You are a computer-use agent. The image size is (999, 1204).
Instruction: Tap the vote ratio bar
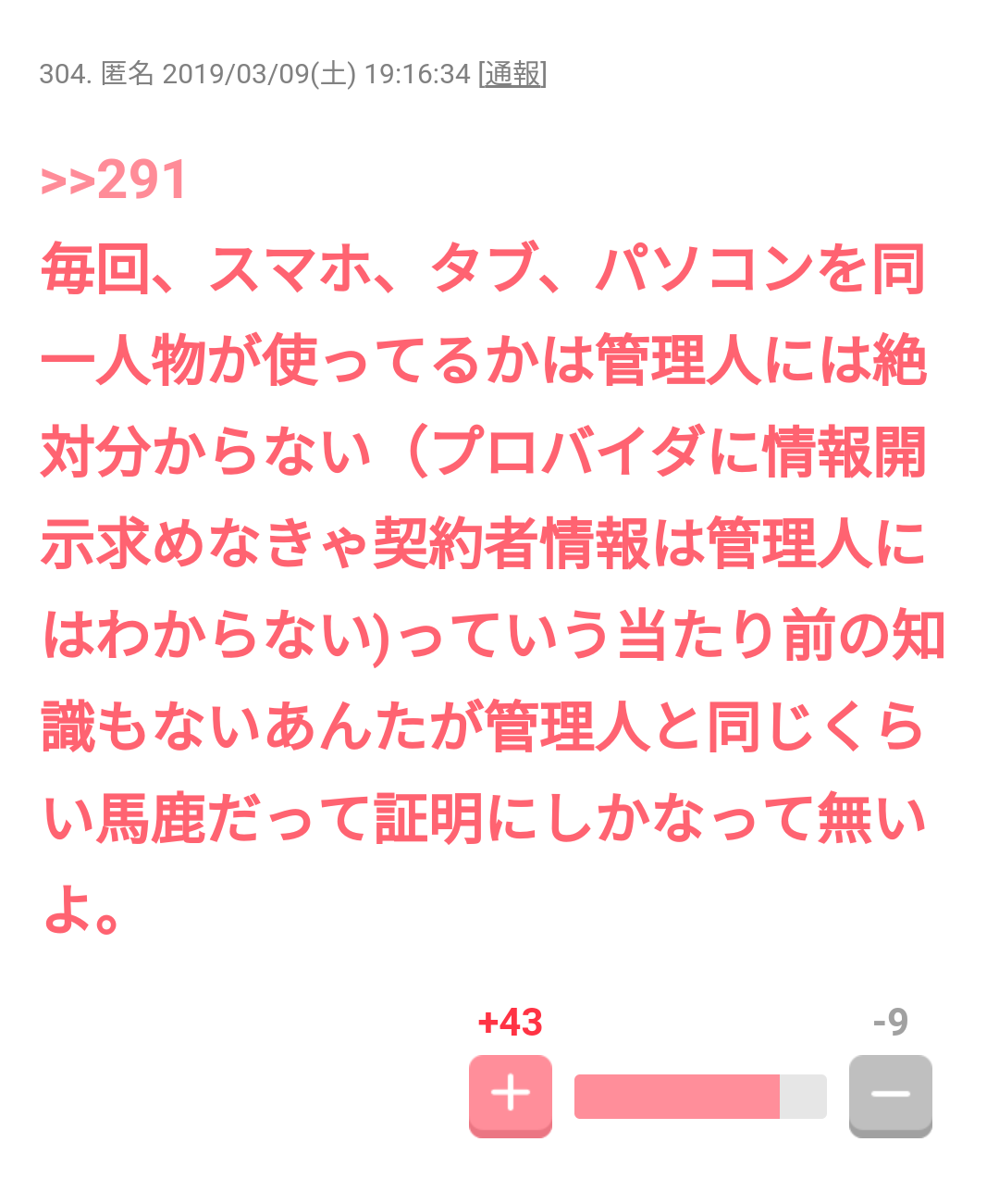[x=700, y=1095]
